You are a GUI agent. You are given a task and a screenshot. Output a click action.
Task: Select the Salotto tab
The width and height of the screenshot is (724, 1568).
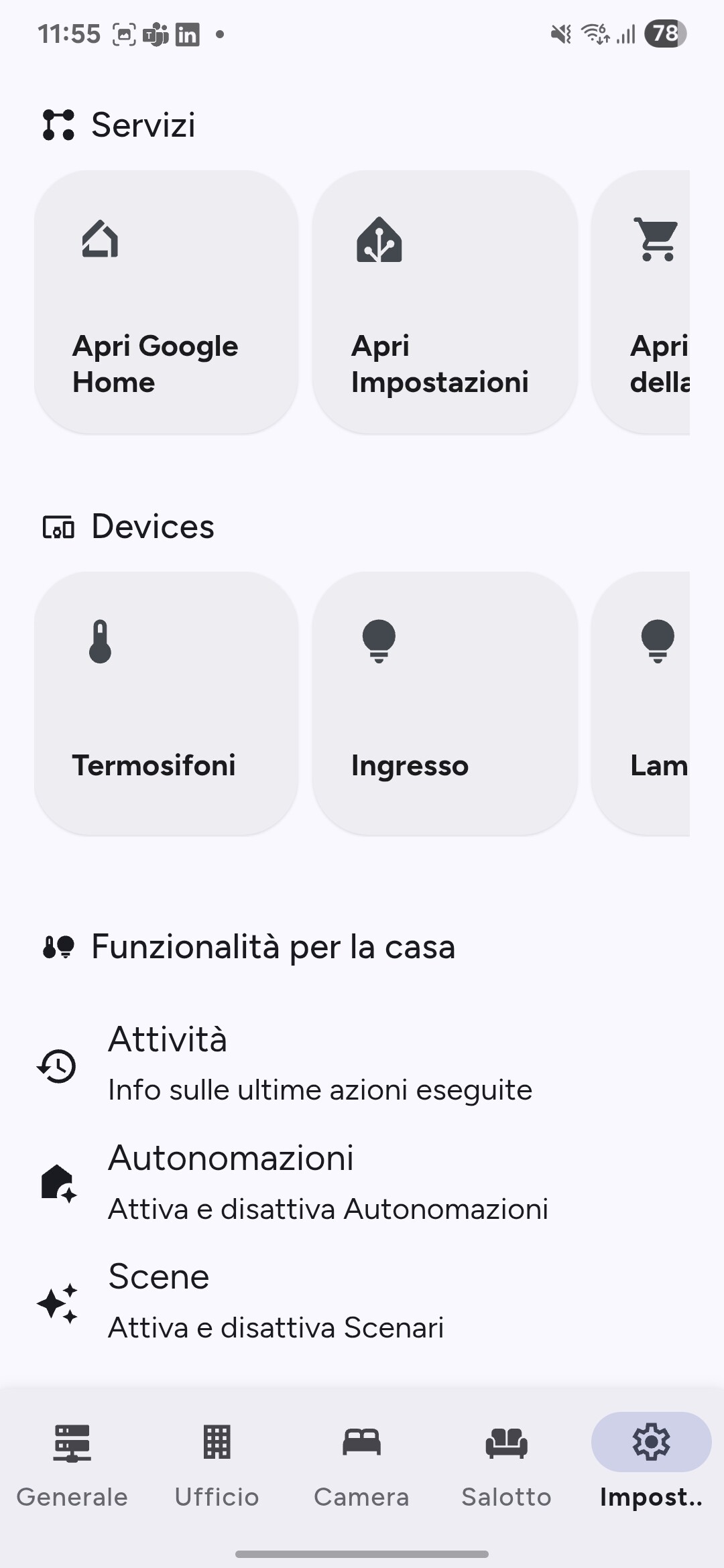(507, 1464)
